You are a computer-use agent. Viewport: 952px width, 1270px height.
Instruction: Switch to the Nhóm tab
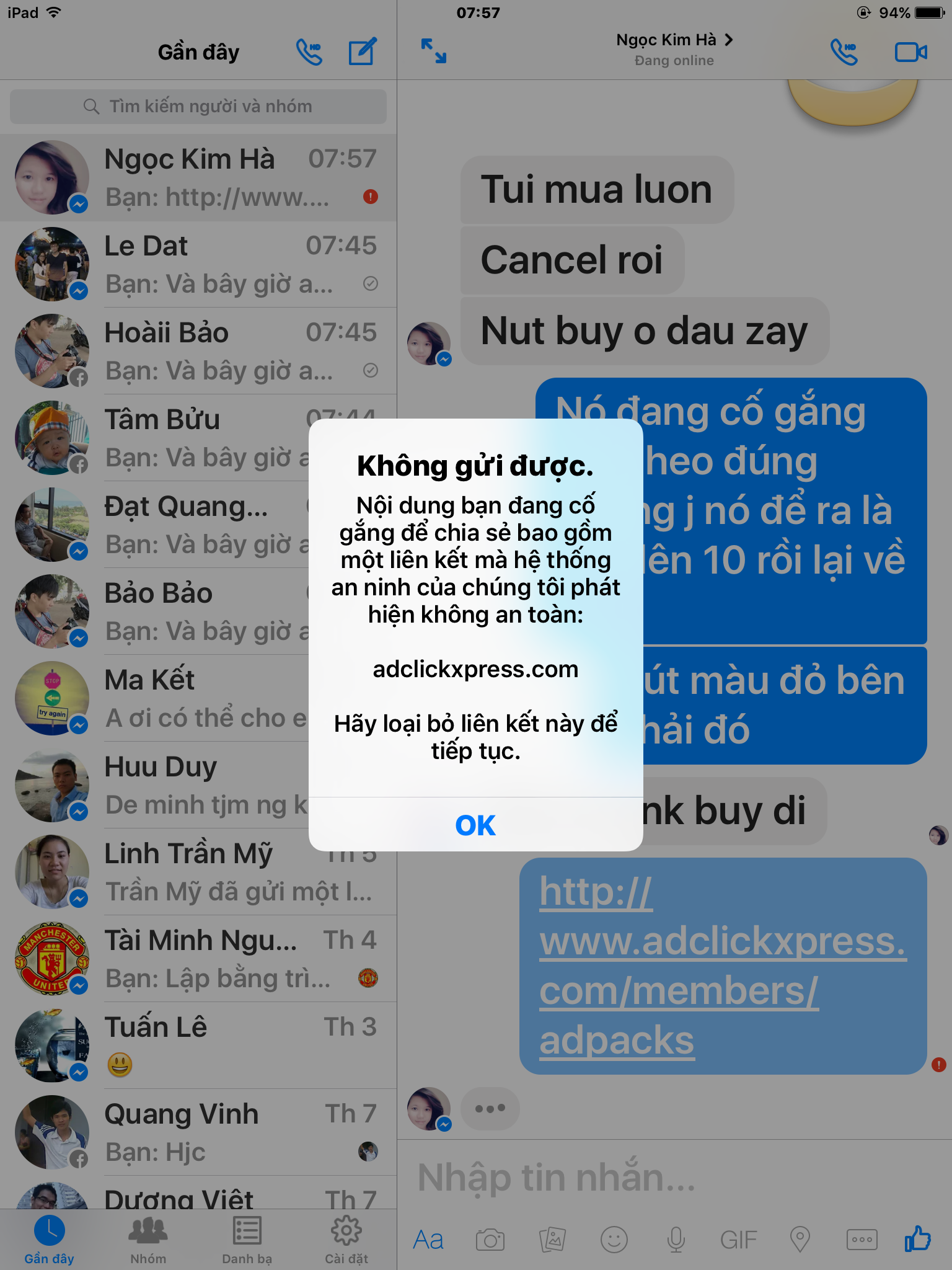tap(148, 1239)
